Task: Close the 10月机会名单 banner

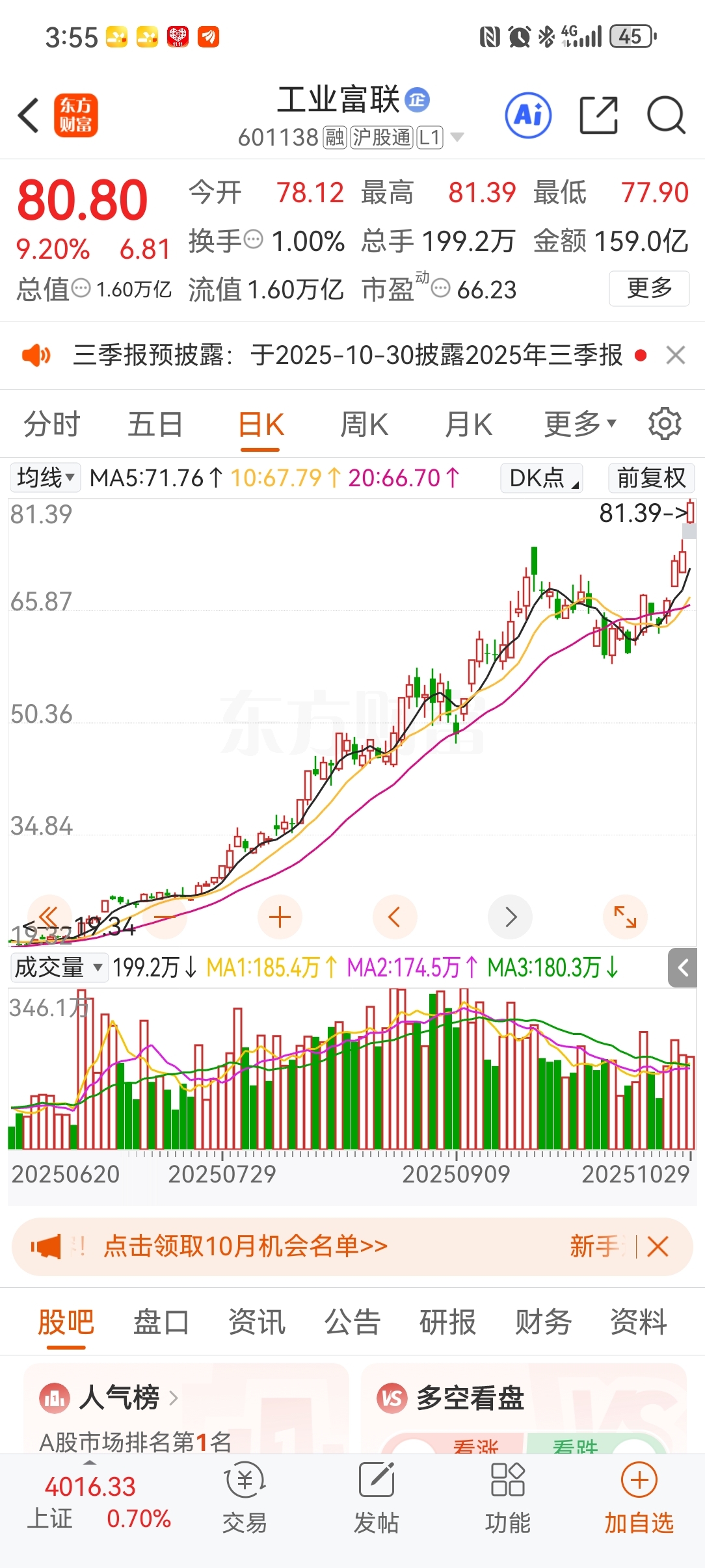Action: (x=658, y=1247)
